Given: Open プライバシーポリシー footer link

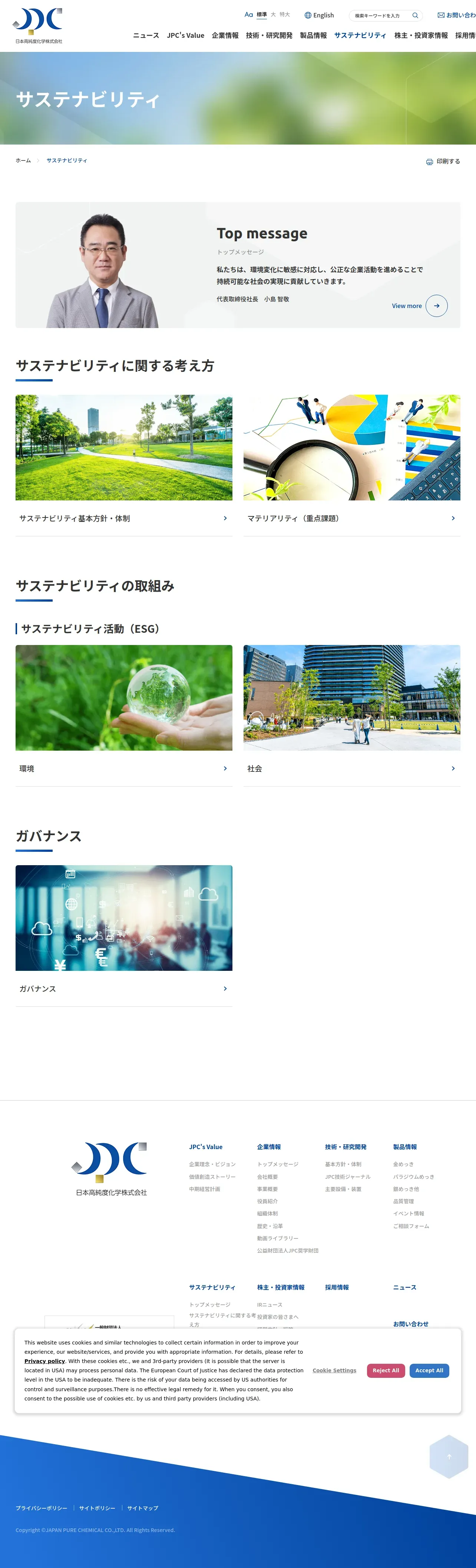Looking at the screenshot, I should (x=42, y=1508).
